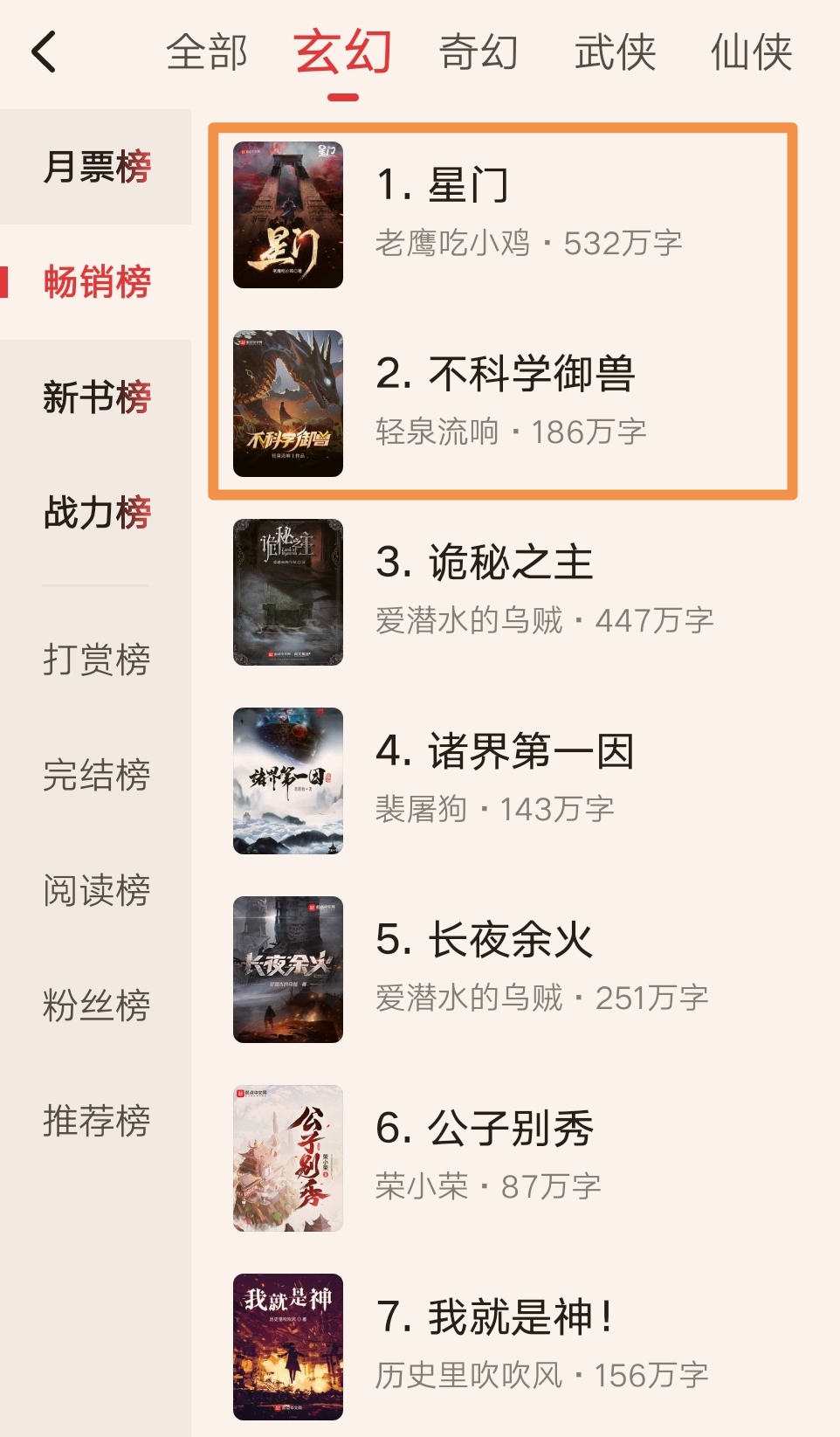Switch to the 奇幻 category tab

click(x=479, y=52)
